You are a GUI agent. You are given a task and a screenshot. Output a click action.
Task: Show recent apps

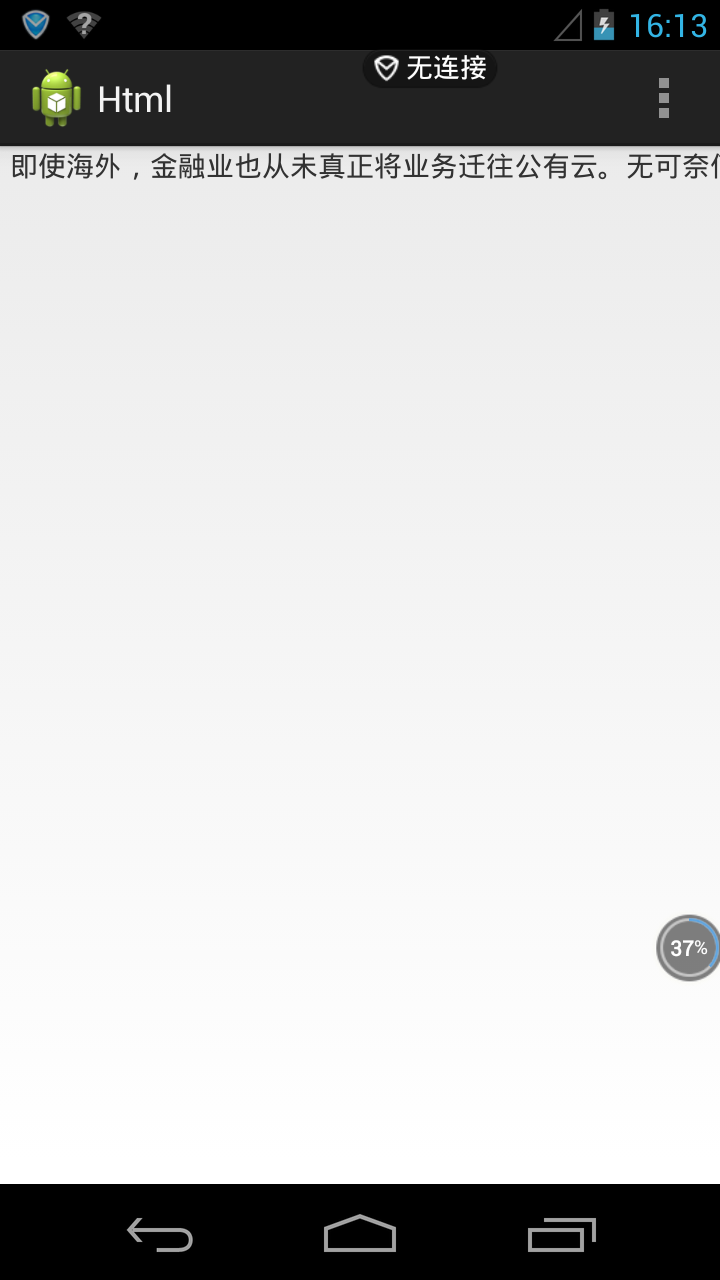[561, 1234]
